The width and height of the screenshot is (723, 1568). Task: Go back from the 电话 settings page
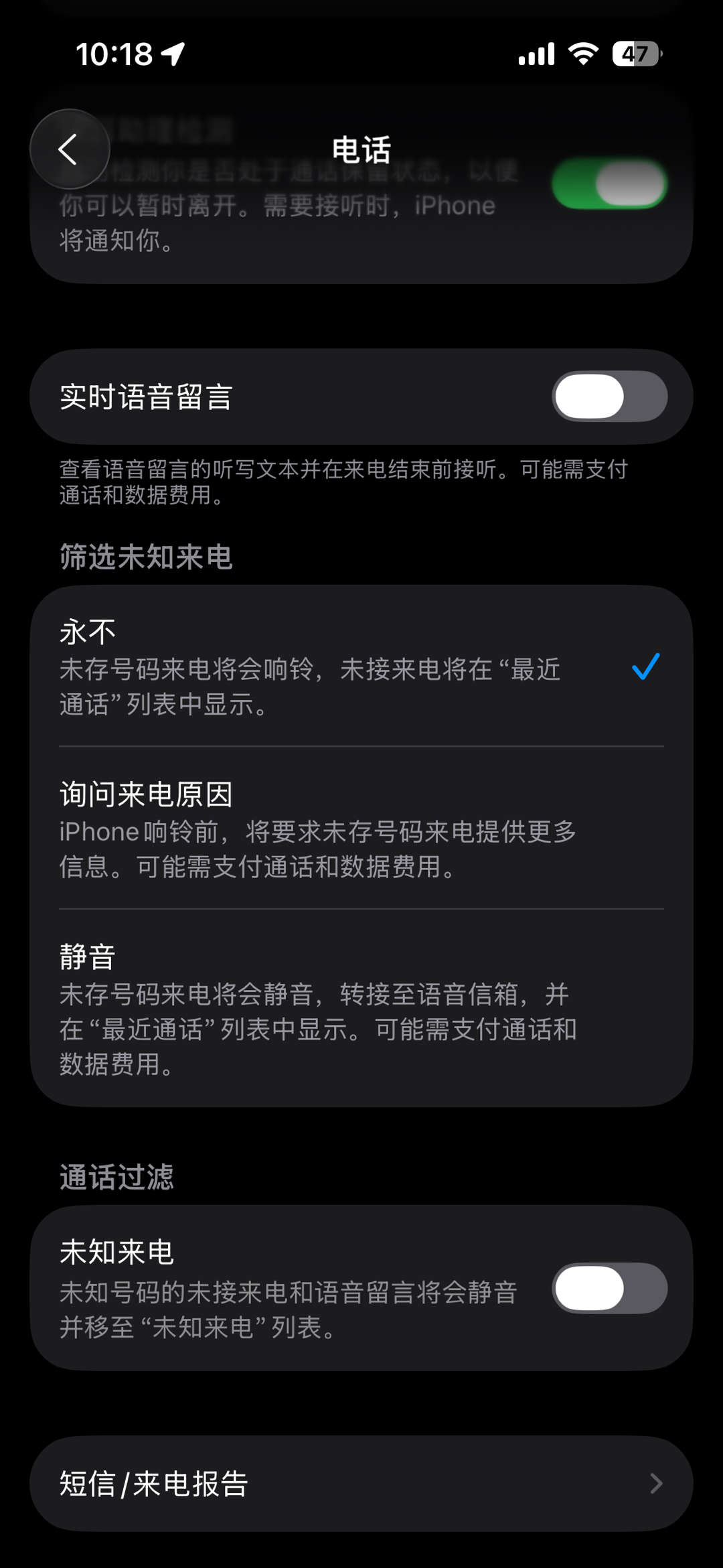click(70, 149)
